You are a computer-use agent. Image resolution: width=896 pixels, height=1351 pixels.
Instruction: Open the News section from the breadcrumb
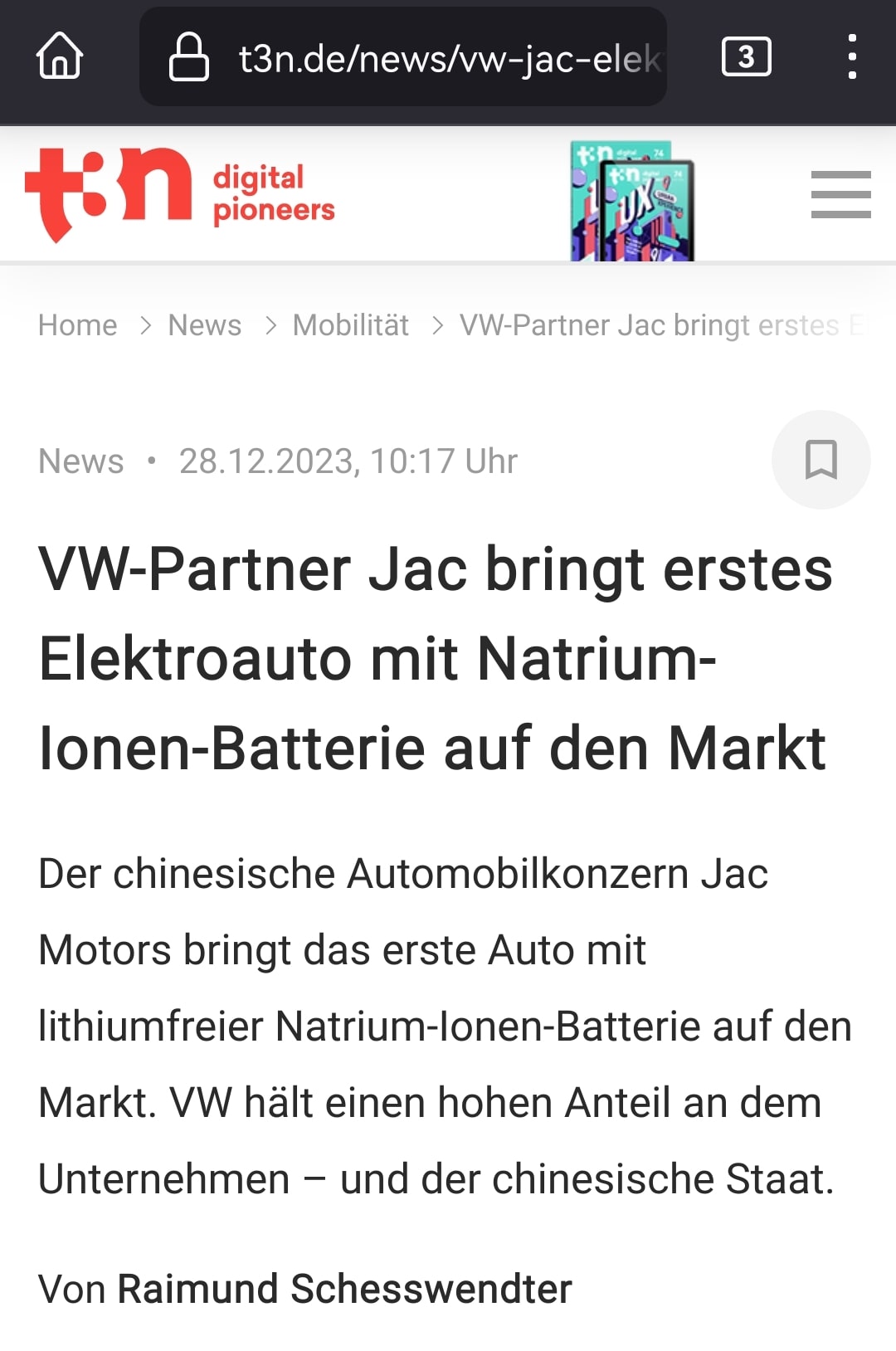(204, 324)
